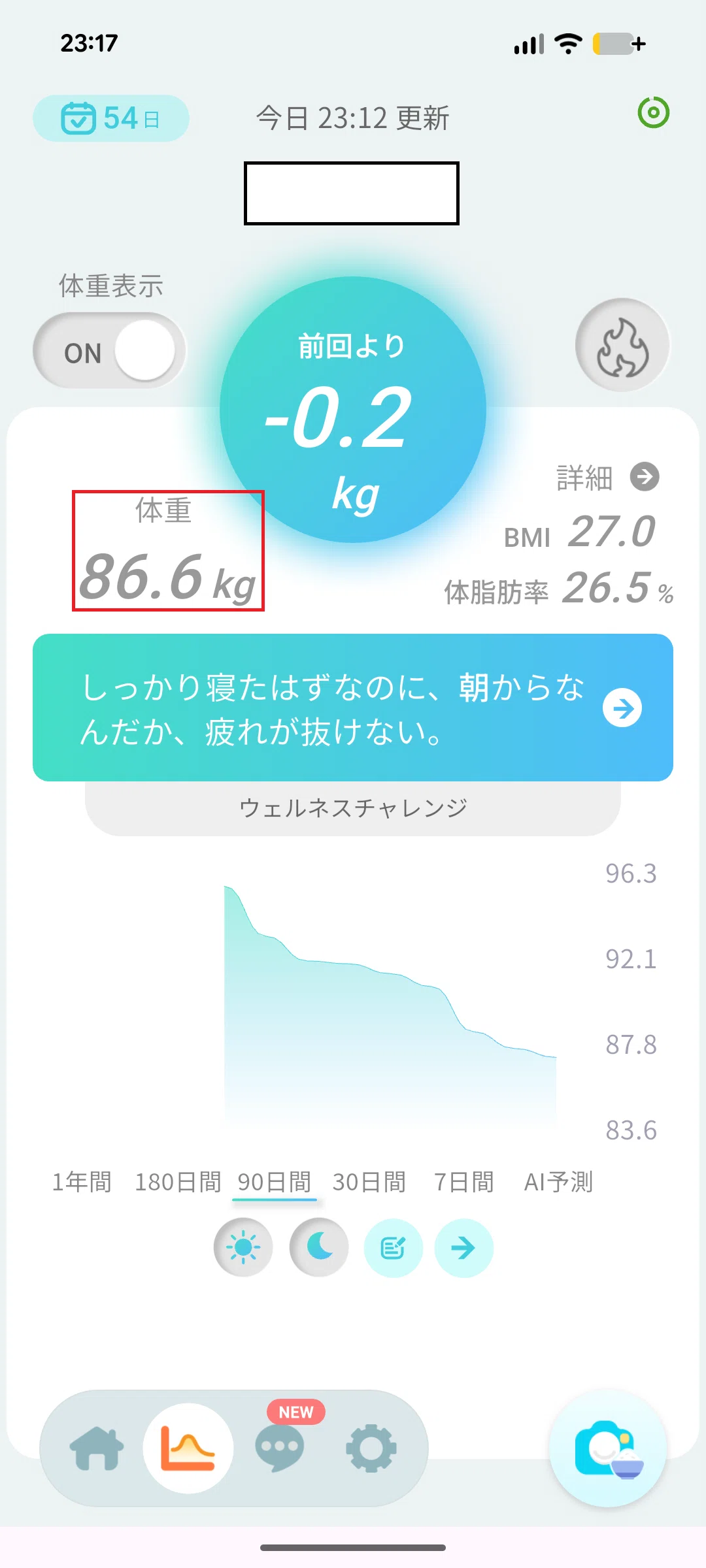Toggle the moon night-data filter
This screenshot has height=1568, width=706.
(319, 1248)
